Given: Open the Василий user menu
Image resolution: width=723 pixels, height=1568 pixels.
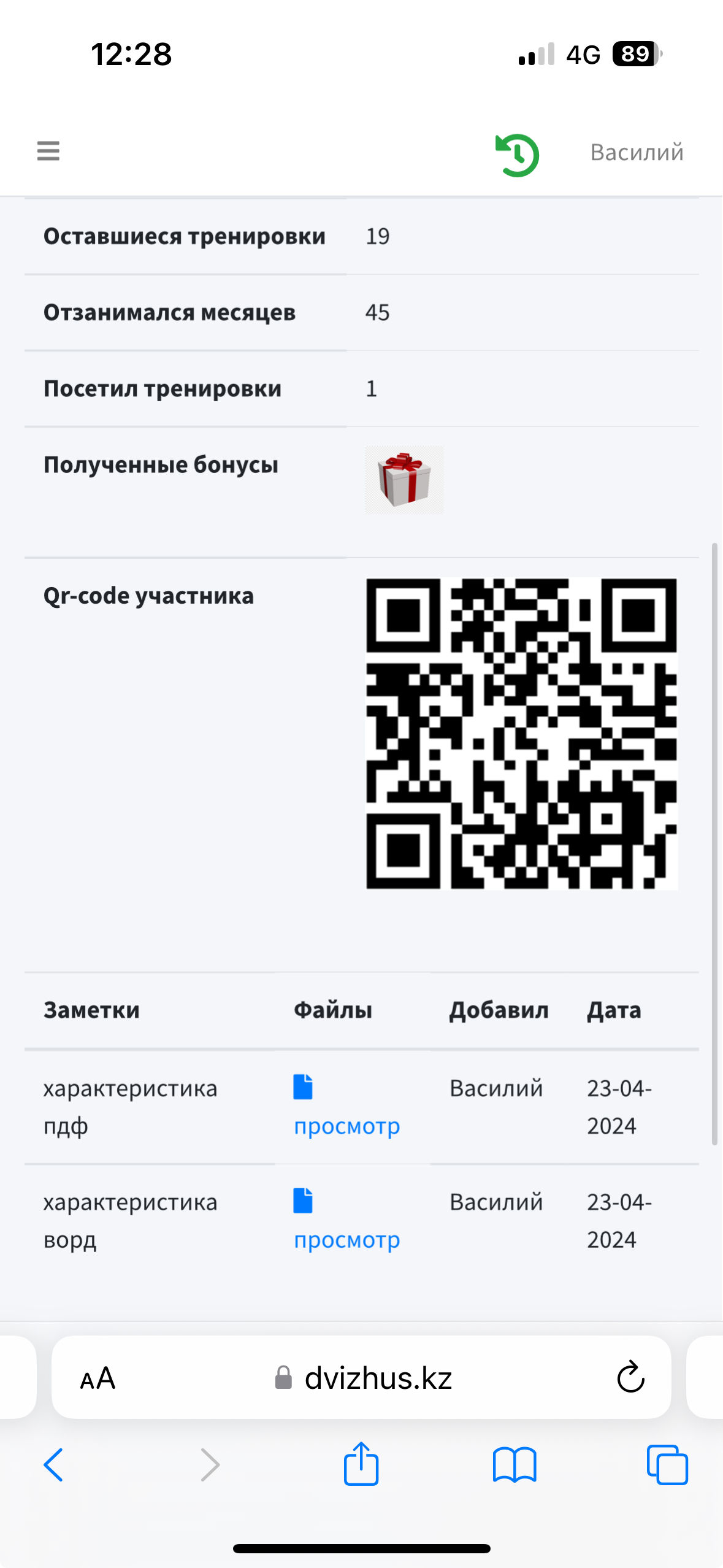Looking at the screenshot, I should 637,152.
